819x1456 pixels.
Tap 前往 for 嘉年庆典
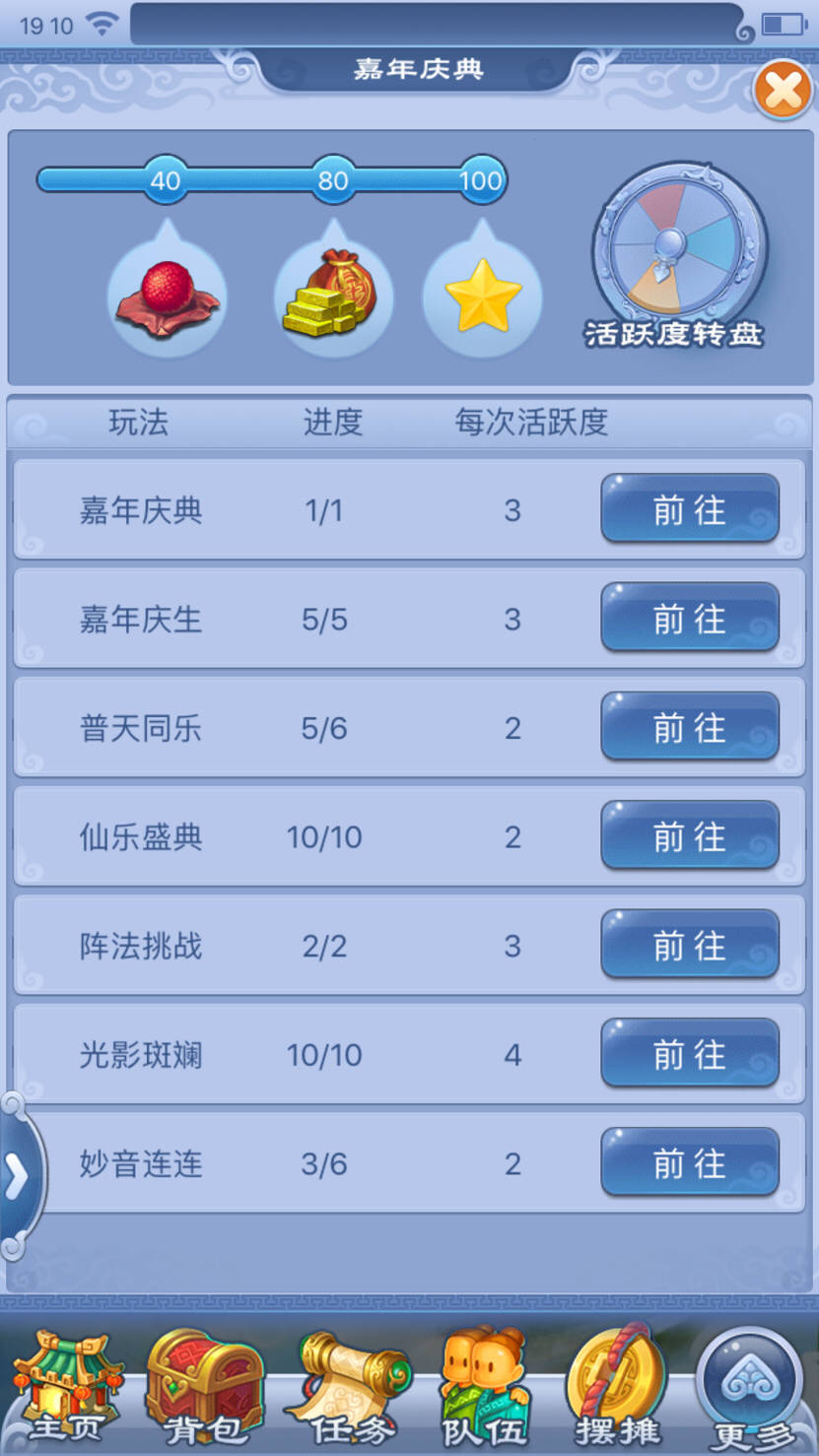click(x=690, y=509)
